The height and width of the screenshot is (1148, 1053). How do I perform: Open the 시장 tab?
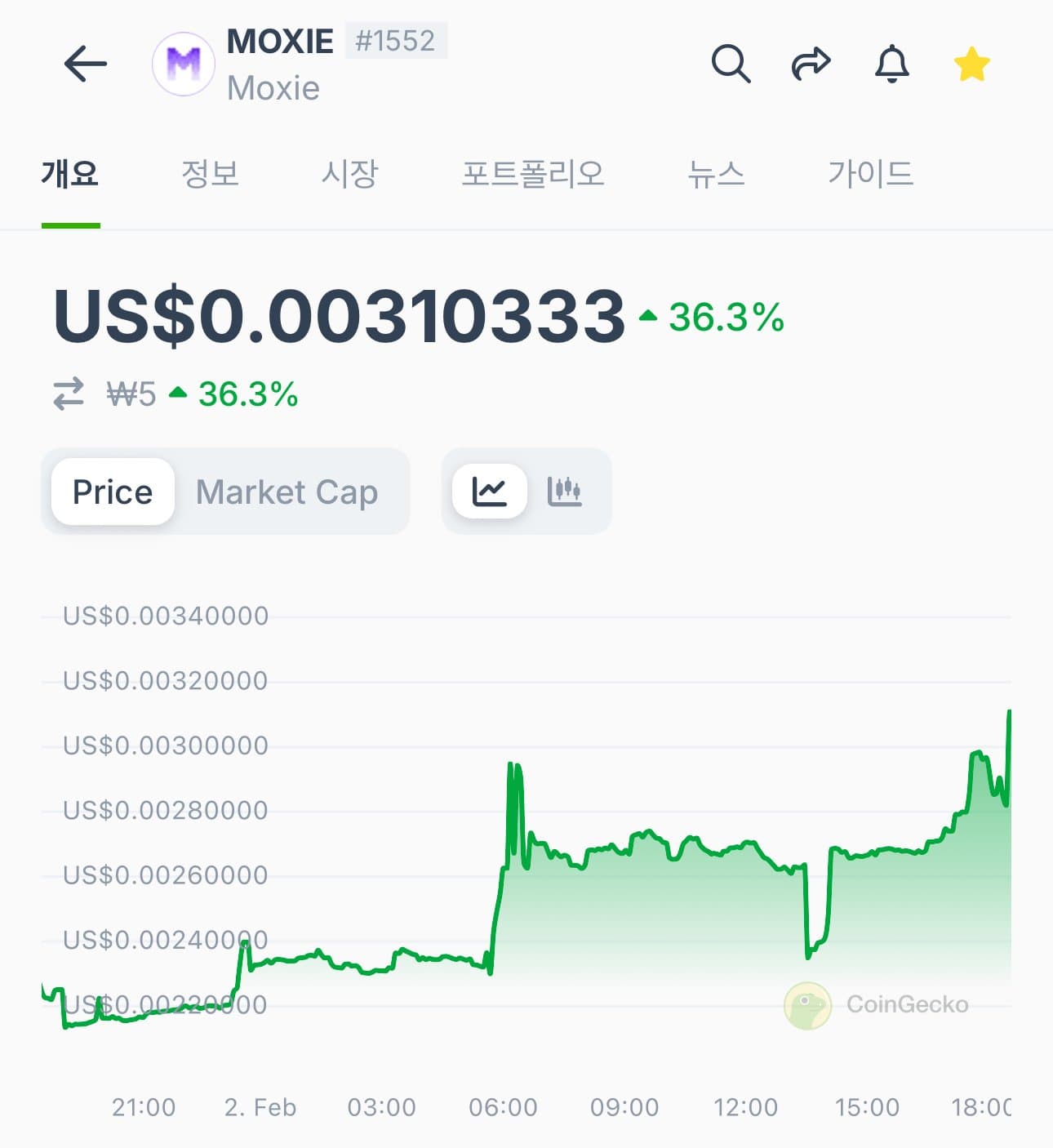pos(349,174)
